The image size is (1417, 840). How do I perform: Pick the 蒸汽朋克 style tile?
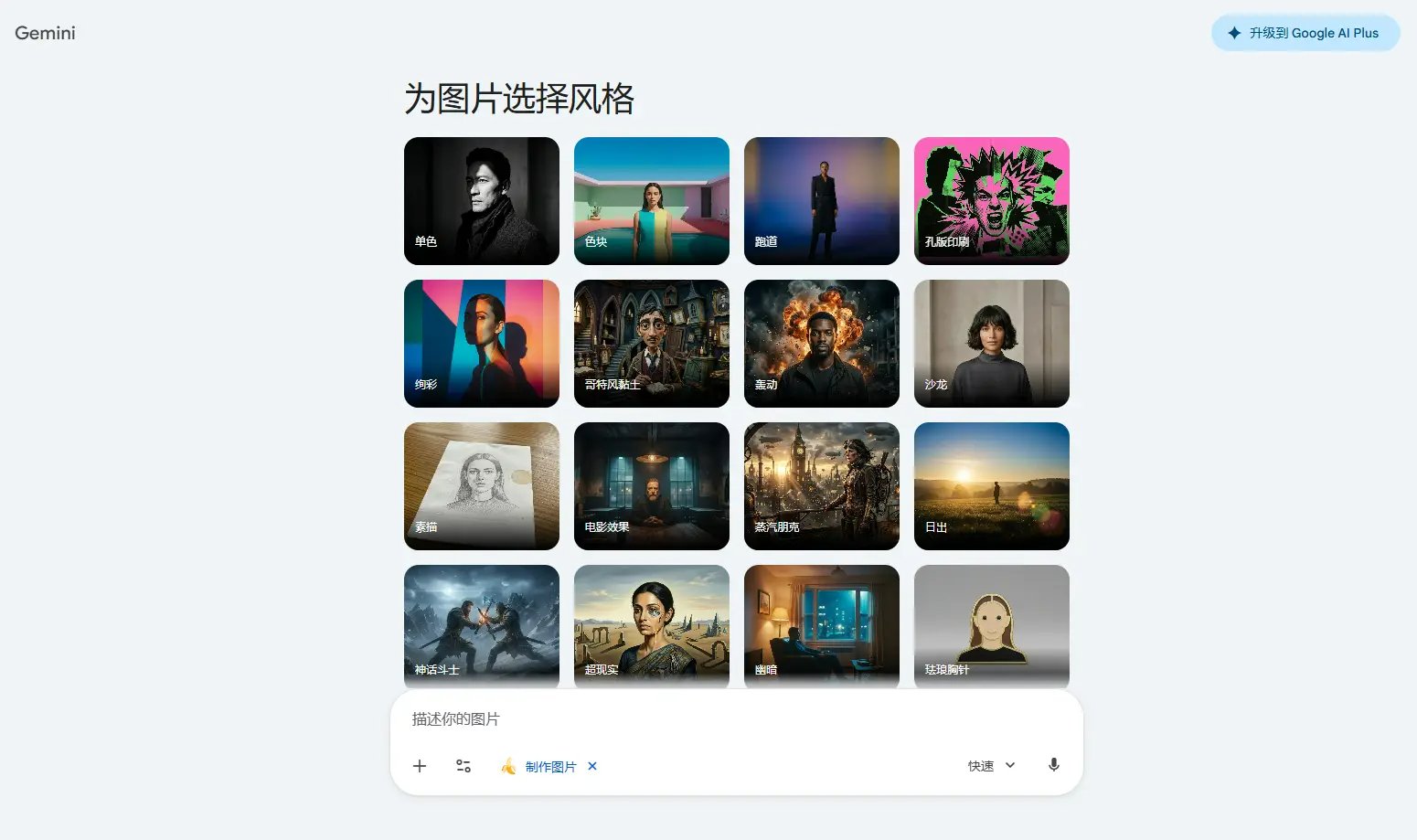821,486
